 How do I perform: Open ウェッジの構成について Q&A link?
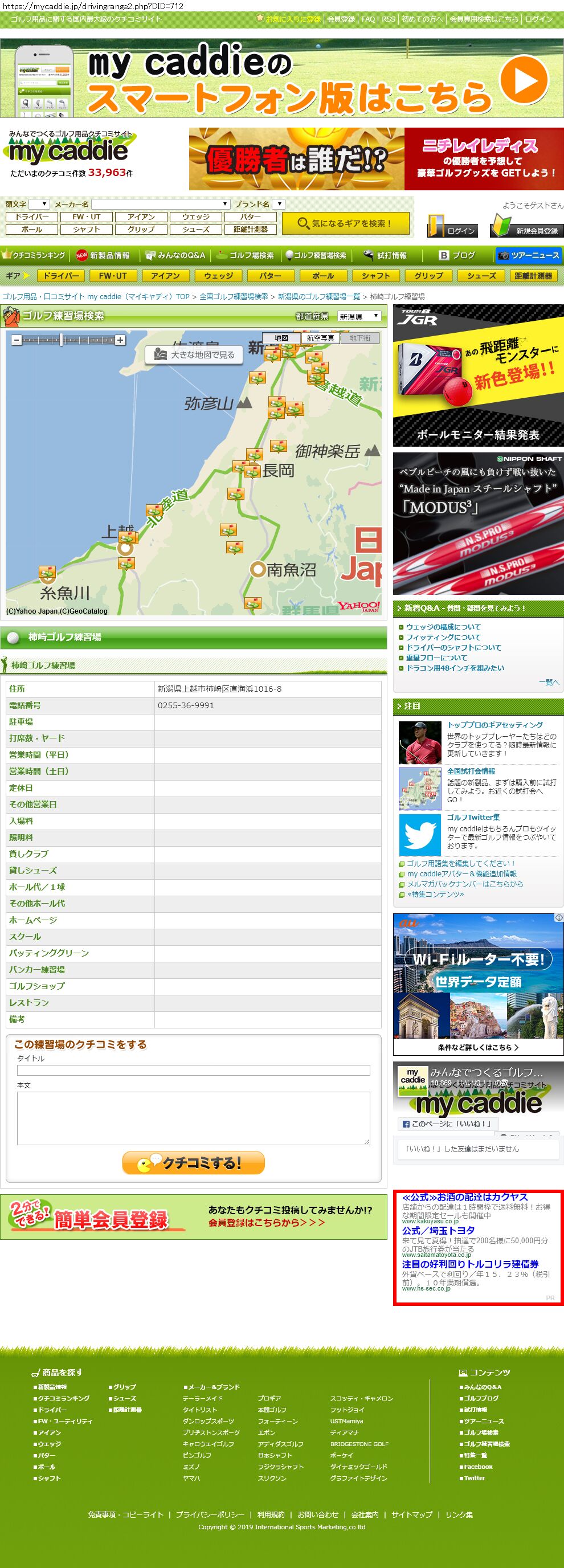click(443, 627)
